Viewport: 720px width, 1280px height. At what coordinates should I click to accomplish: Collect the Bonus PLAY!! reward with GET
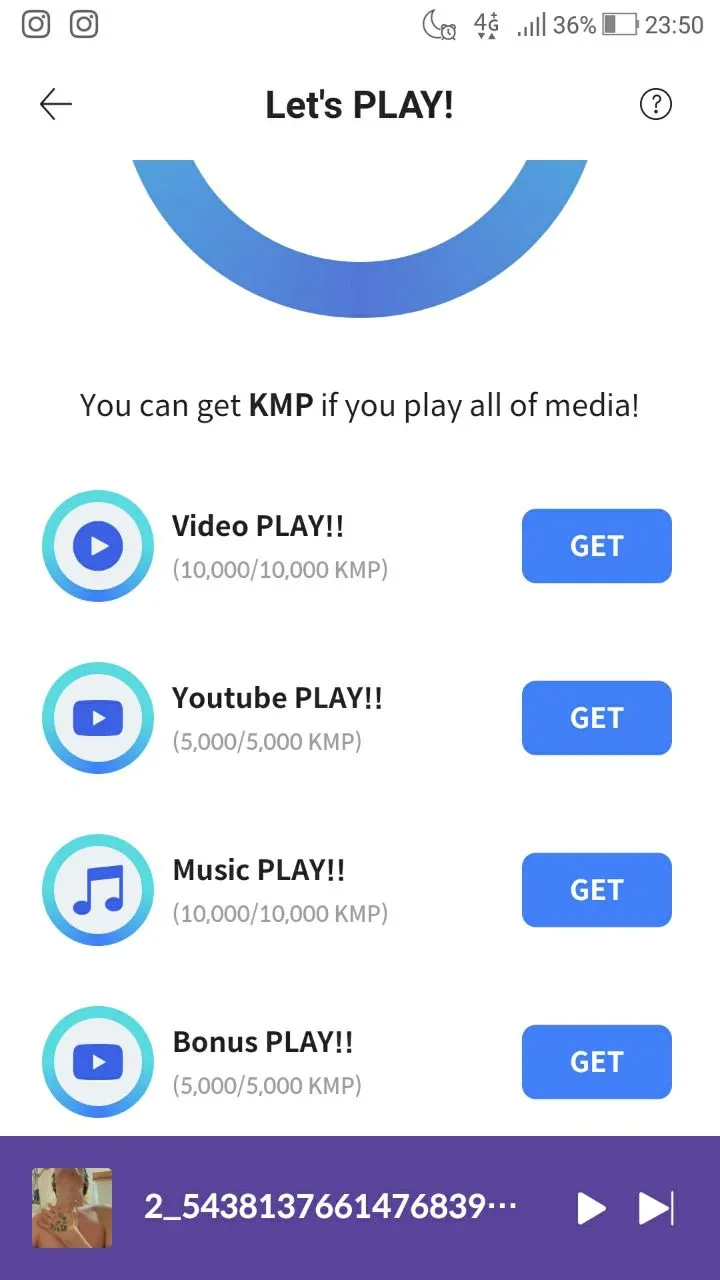click(597, 1062)
